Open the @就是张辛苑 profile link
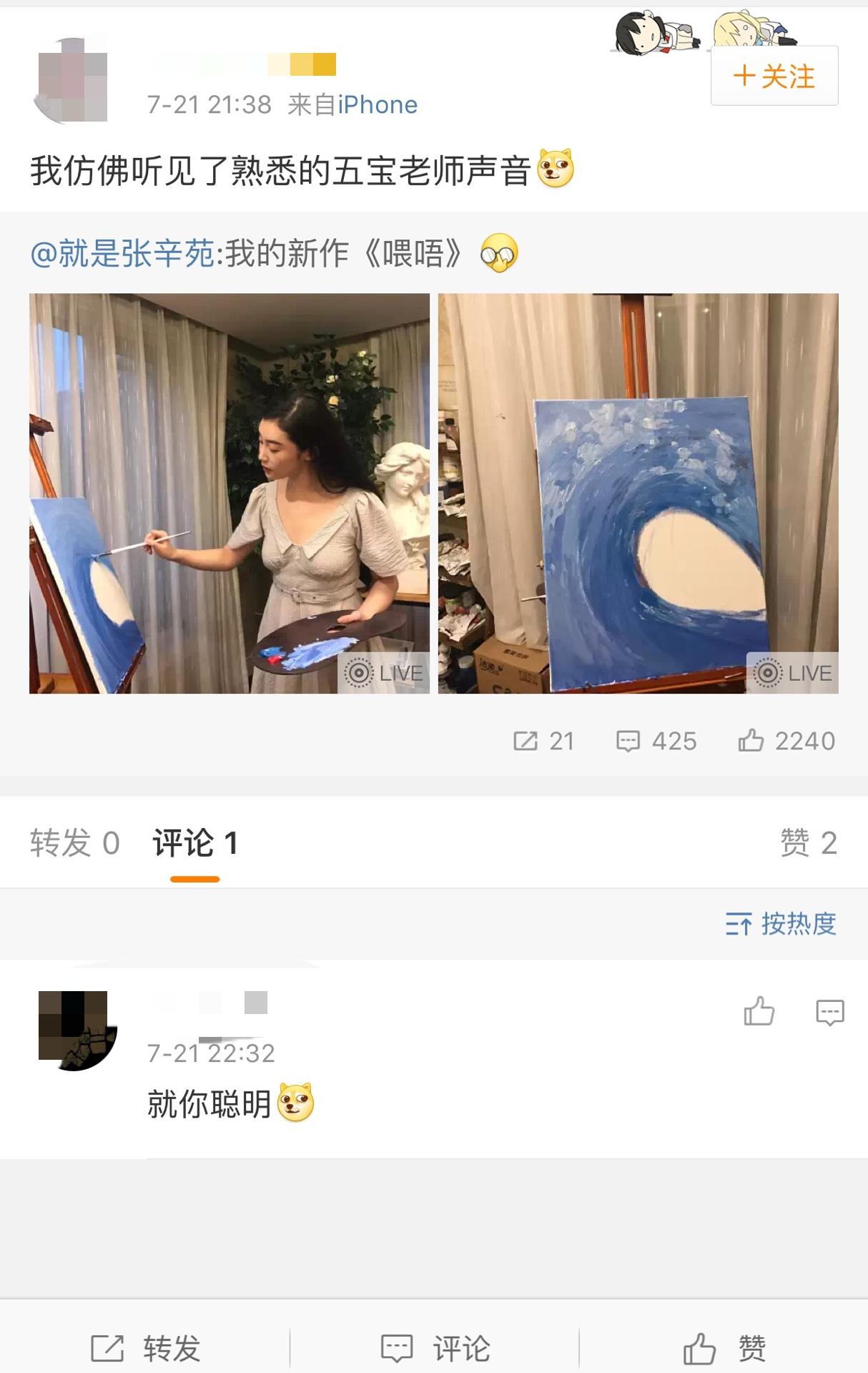The height and width of the screenshot is (1373, 868). [124, 252]
